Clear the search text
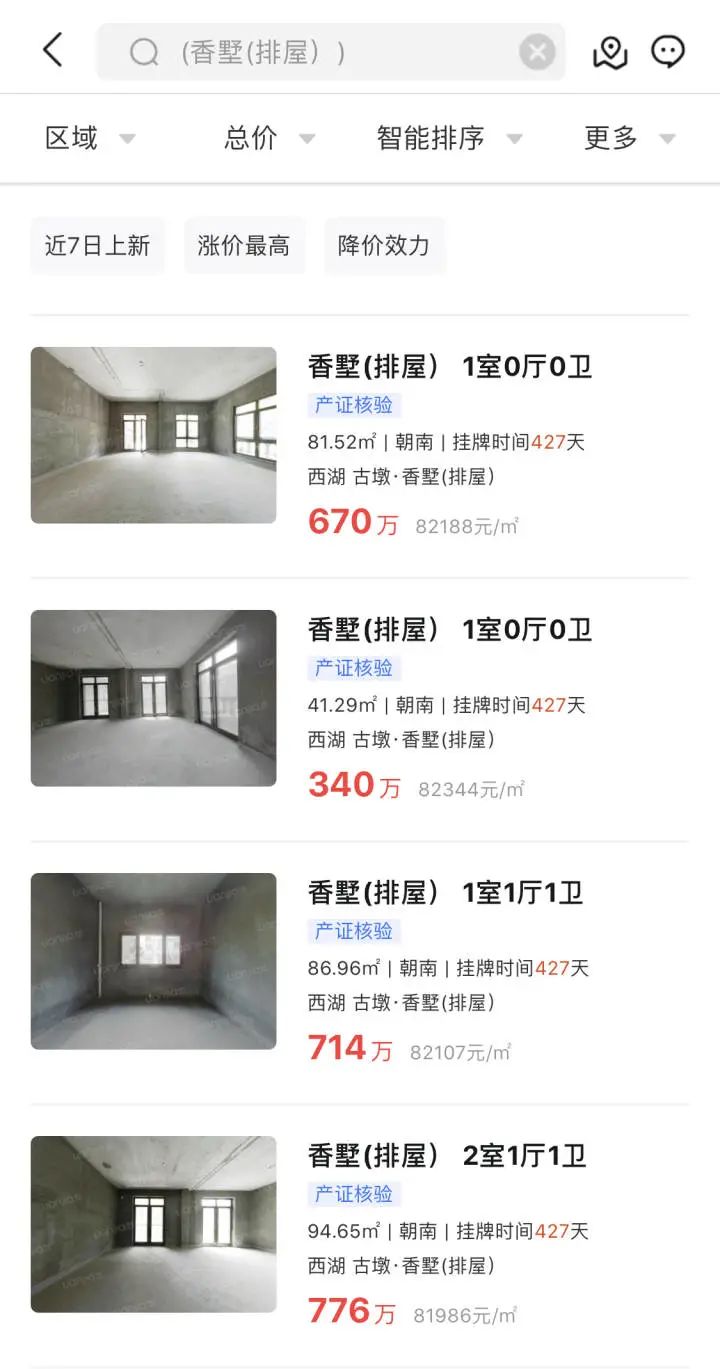Screen dimensions: 720x1369 [537, 52]
